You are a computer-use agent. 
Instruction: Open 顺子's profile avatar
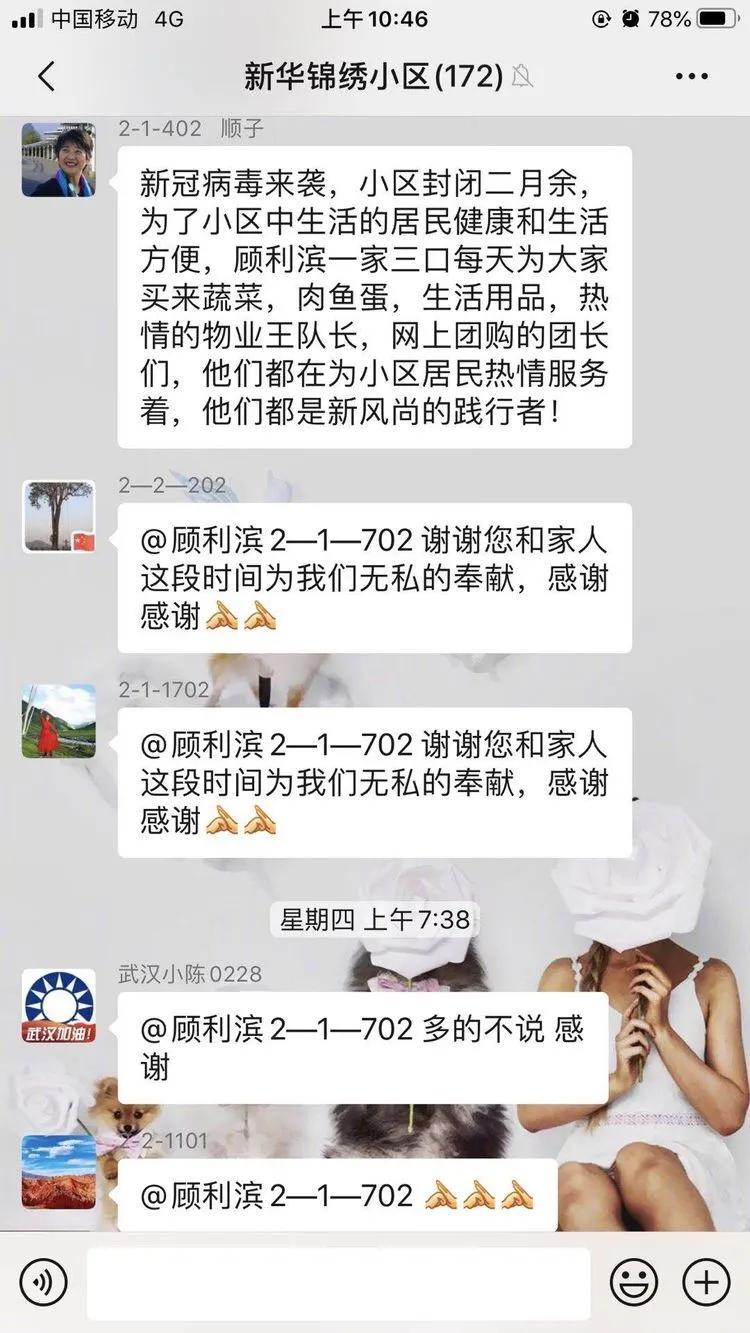(x=57, y=160)
